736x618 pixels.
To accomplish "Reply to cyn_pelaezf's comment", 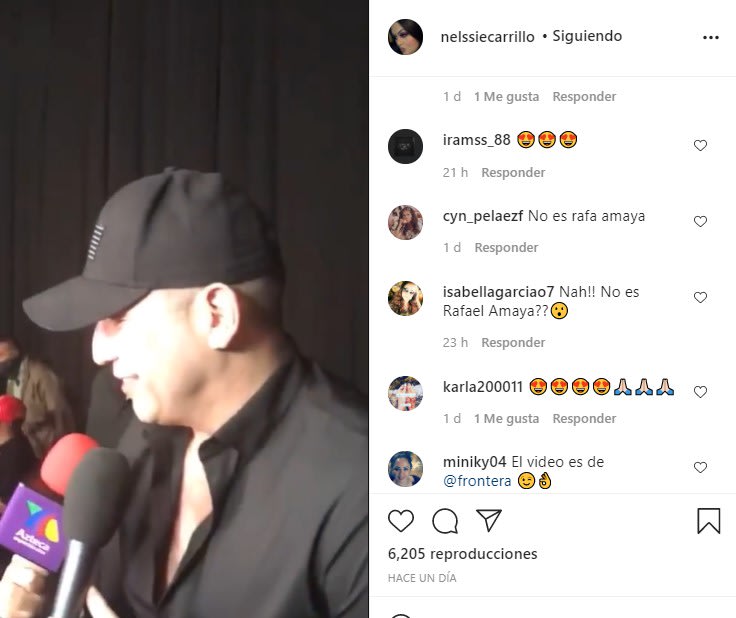I will pyautogui.click(x=506, y=248).
